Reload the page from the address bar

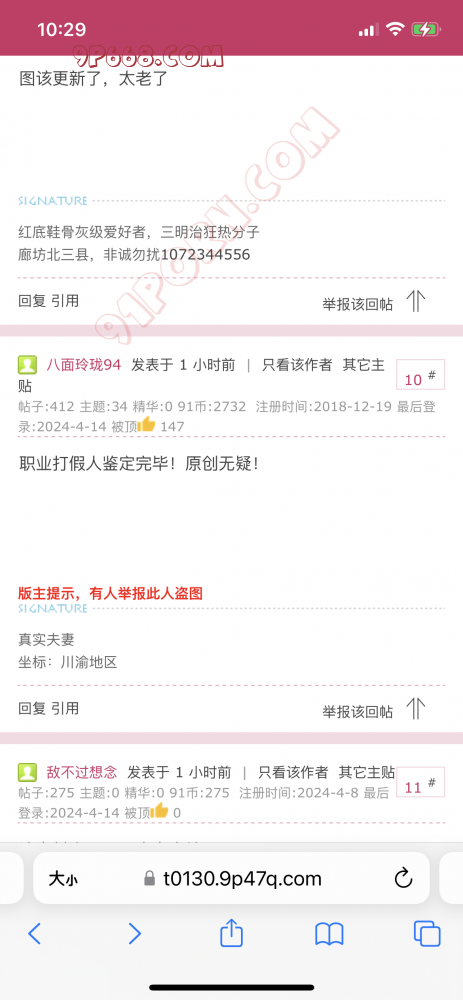[x=403, y=879]
